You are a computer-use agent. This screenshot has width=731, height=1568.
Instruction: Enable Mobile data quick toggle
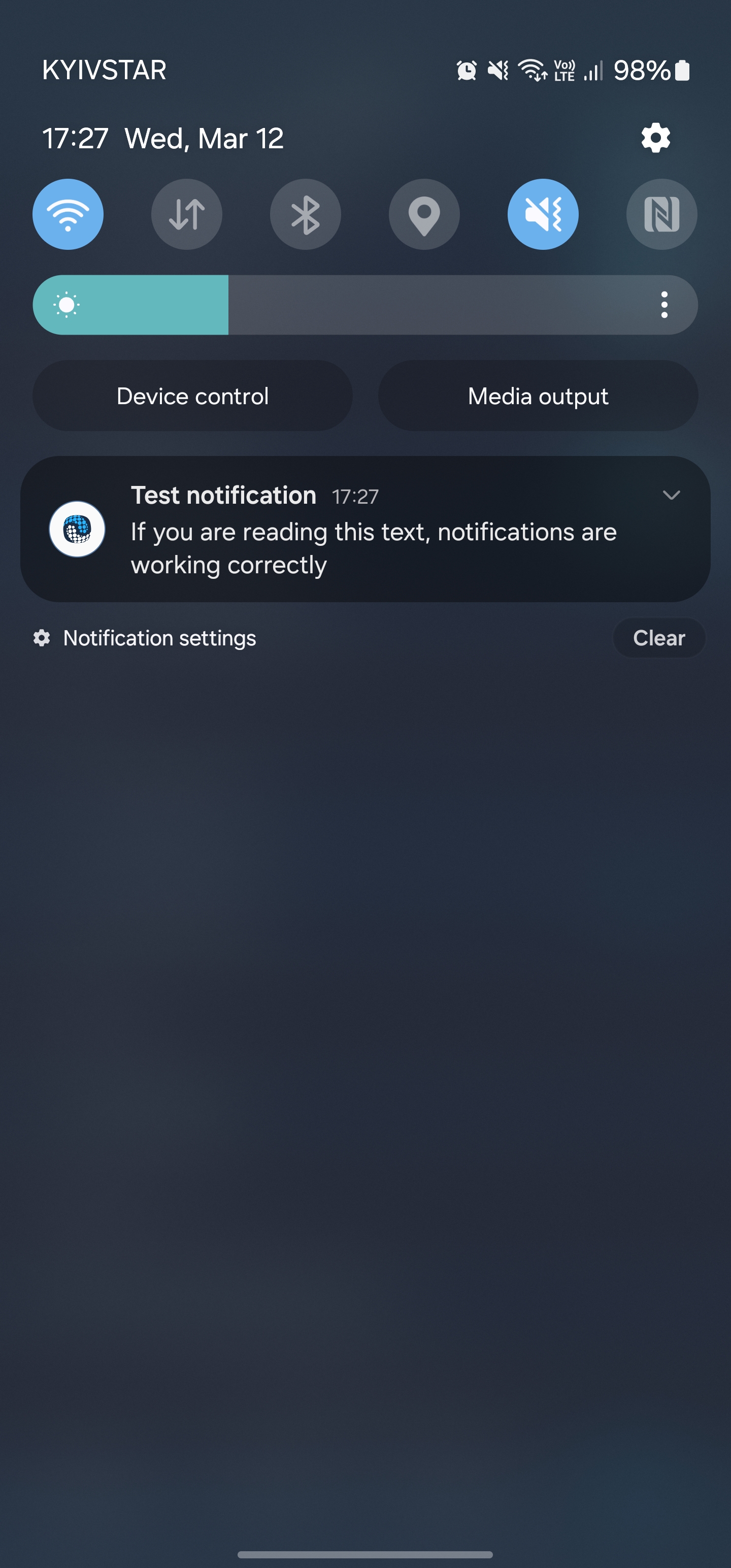coord(186,214)
